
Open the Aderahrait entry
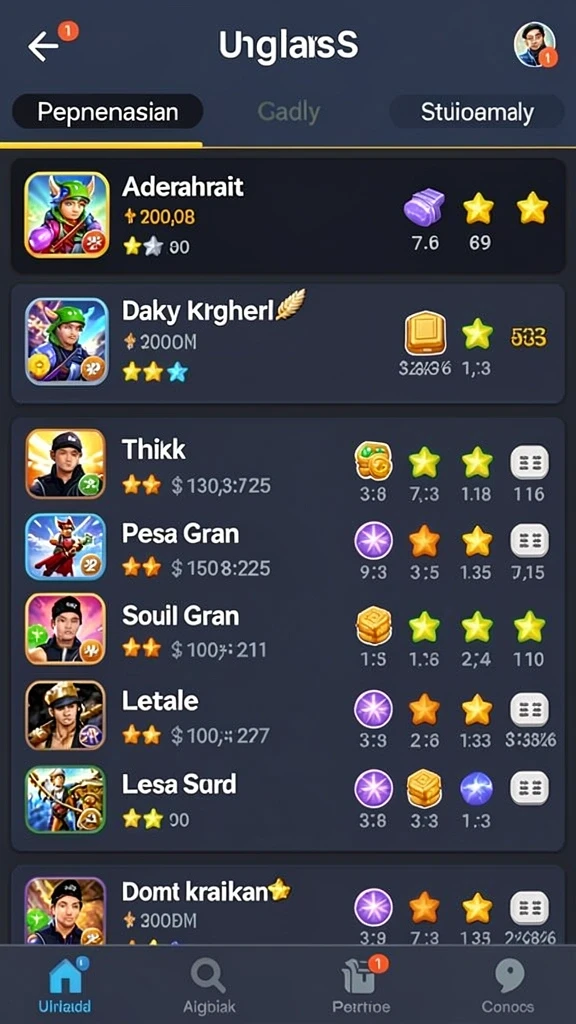tap(288, 216)
